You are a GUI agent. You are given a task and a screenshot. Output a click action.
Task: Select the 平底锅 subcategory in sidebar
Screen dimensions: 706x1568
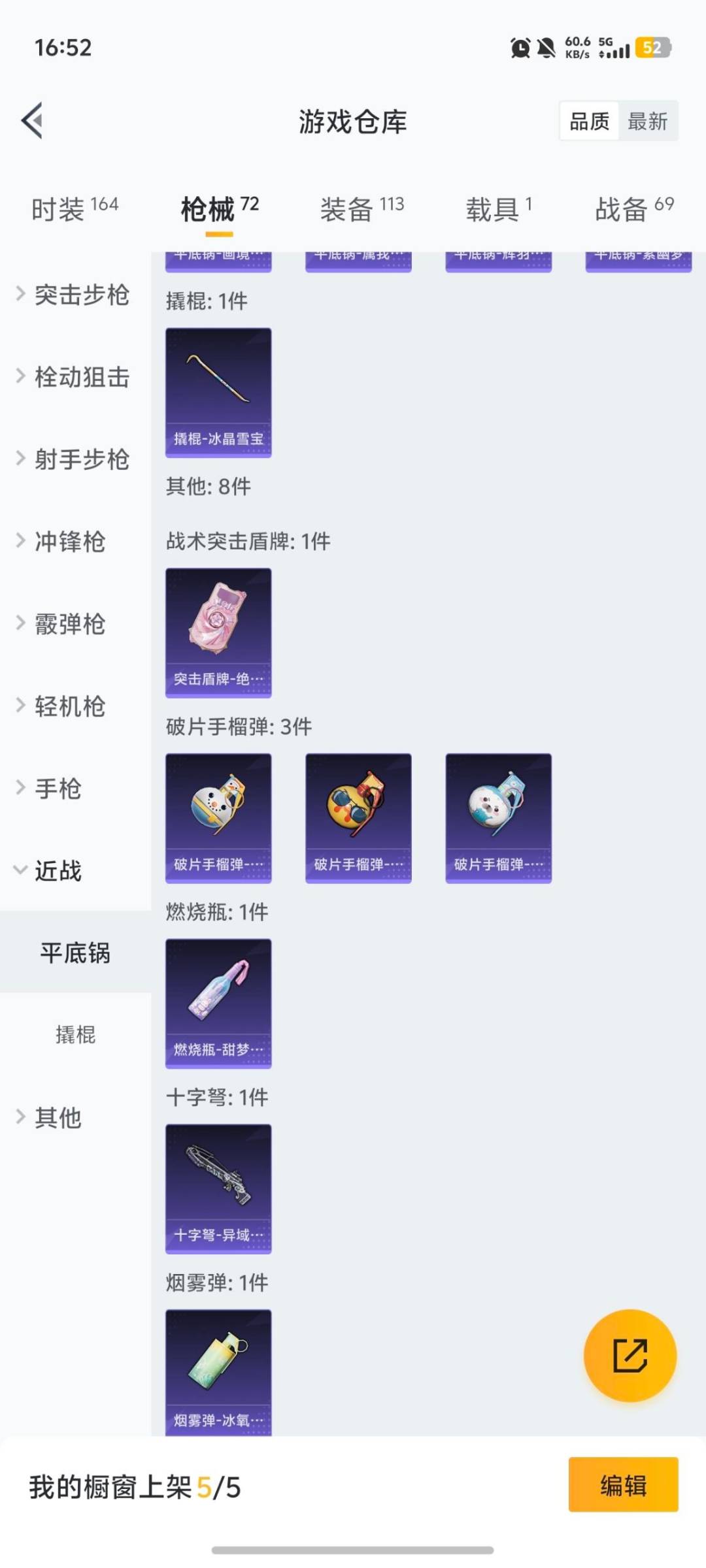[x=75, y=954]
